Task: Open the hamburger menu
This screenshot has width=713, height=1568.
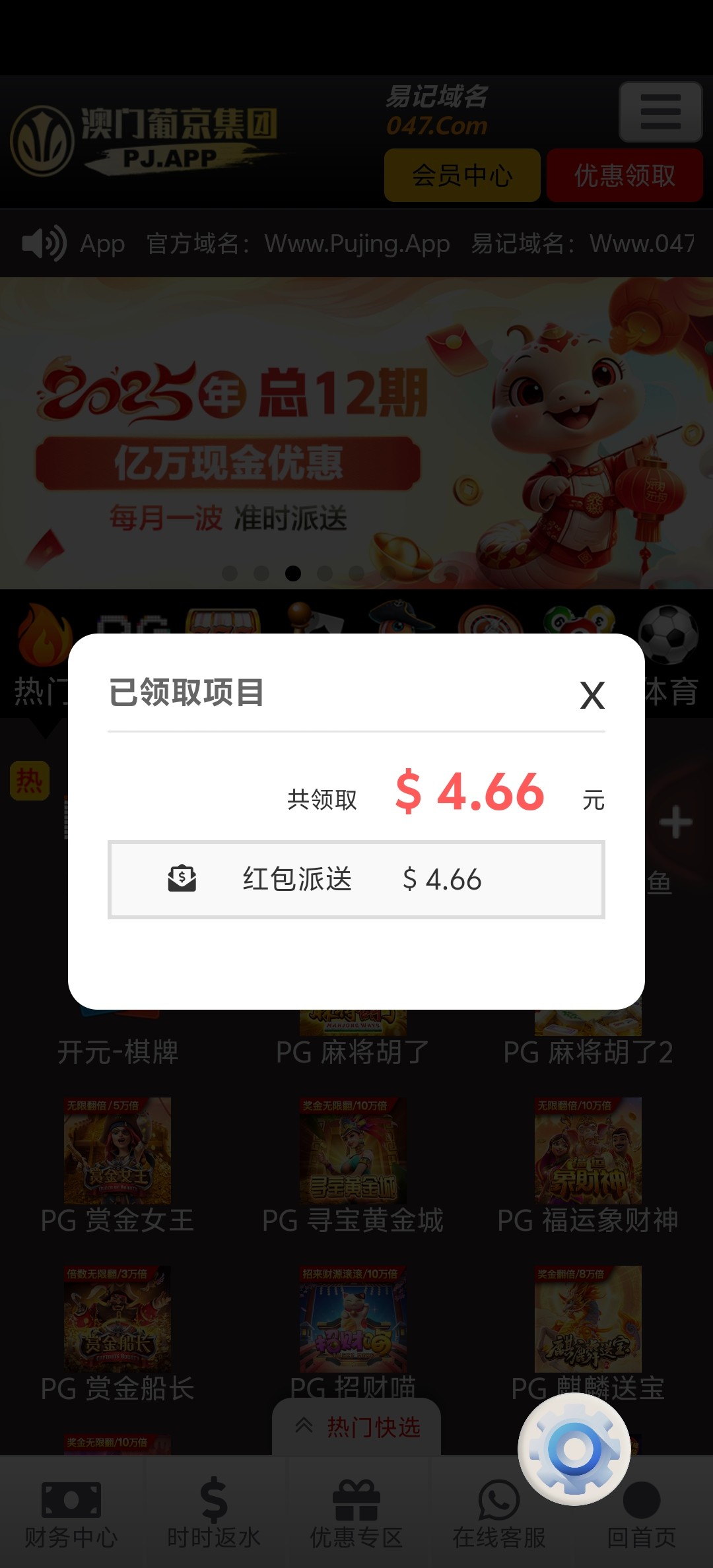Action: [x=660, y=112]
